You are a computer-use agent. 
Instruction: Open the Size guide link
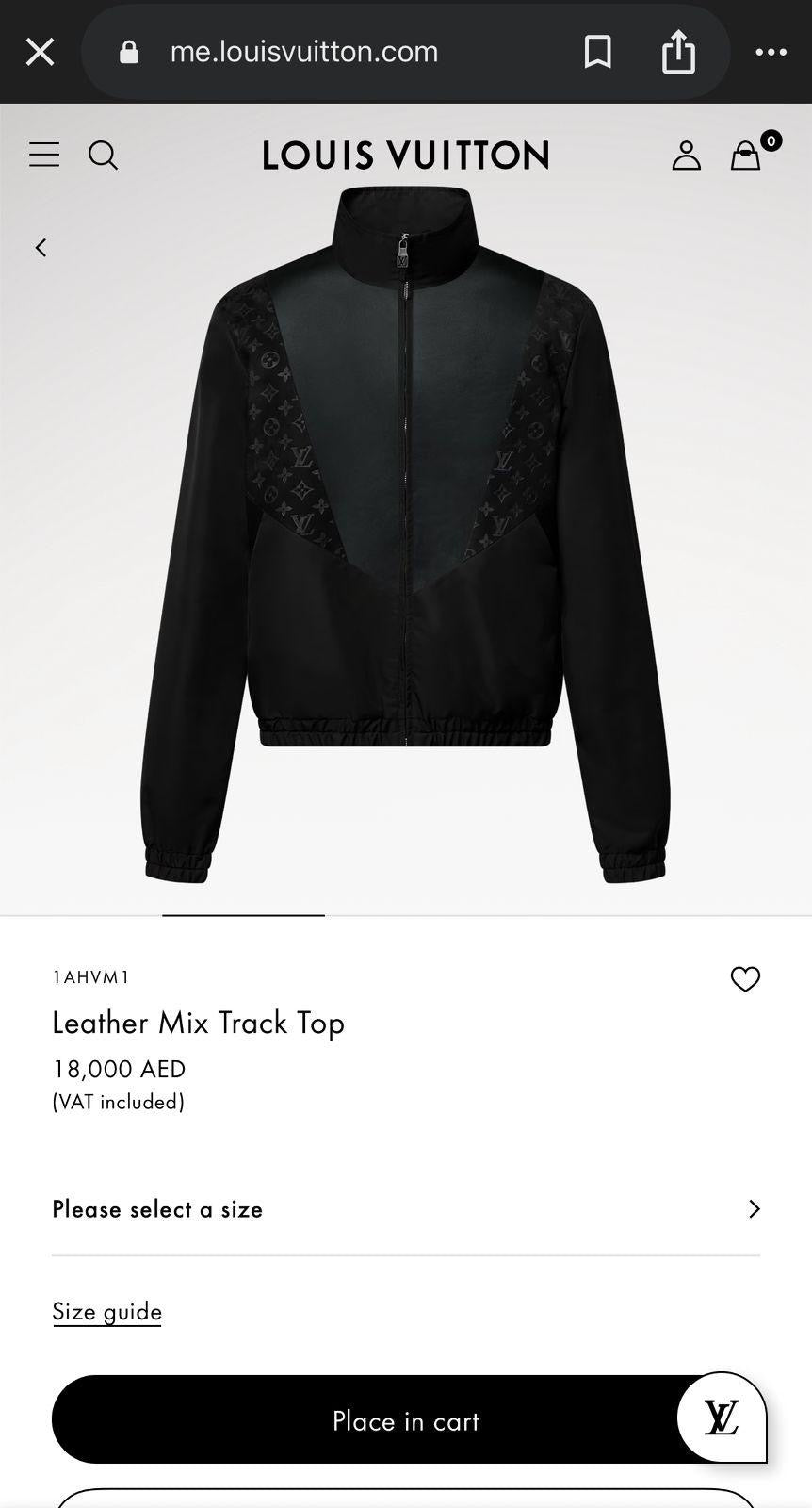coord(106,1311)
